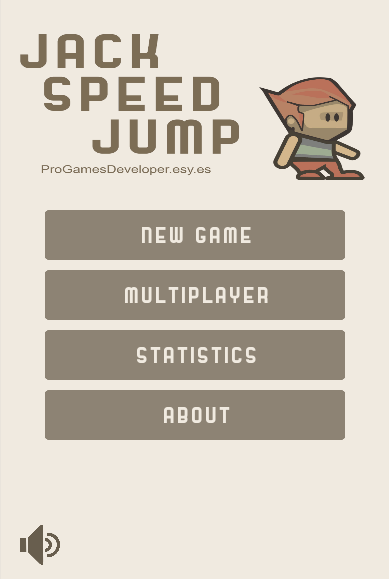
Task: Start a New Game
Action: 195,235
